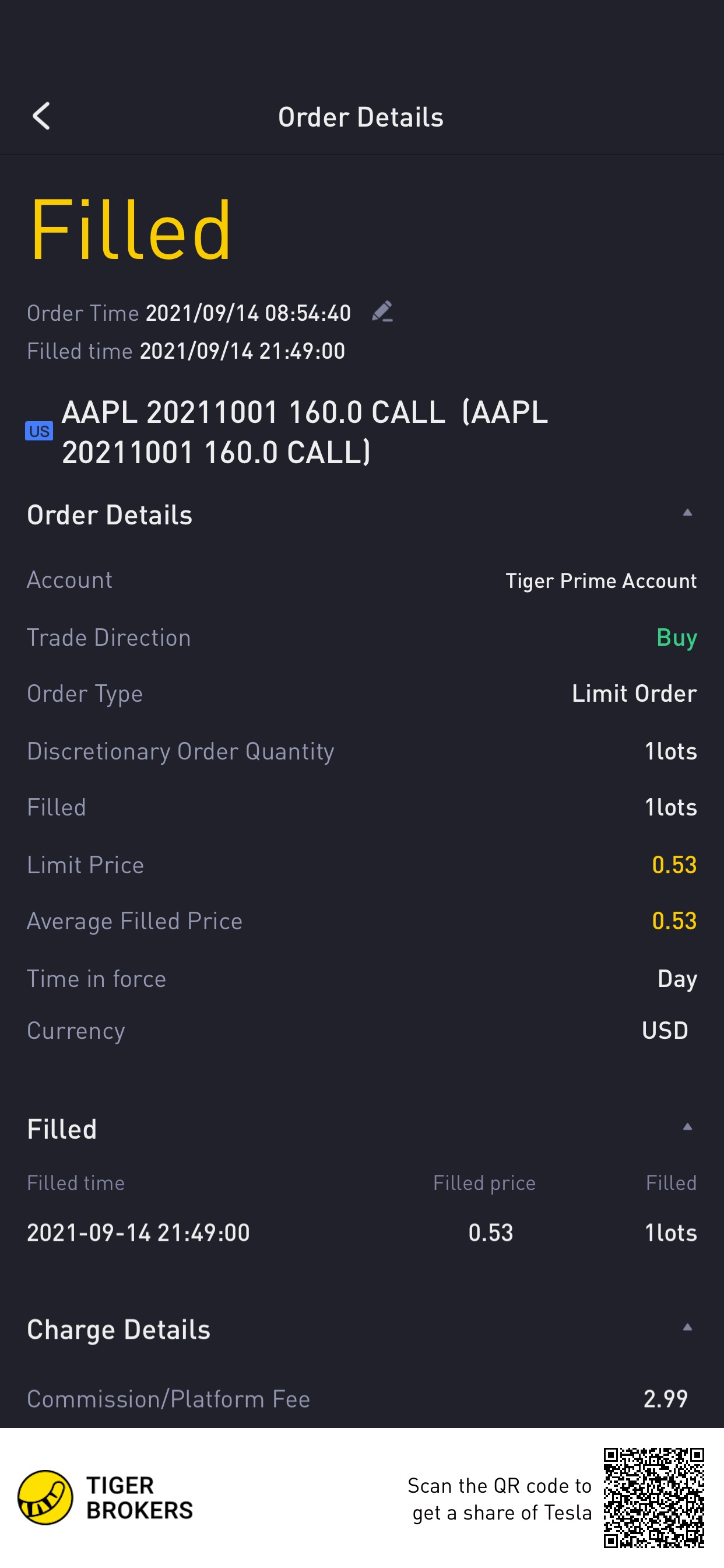Viewport: 724px width, 1568px height.
Task: Collapse the Order Details section
Action: tap(687, 513)
